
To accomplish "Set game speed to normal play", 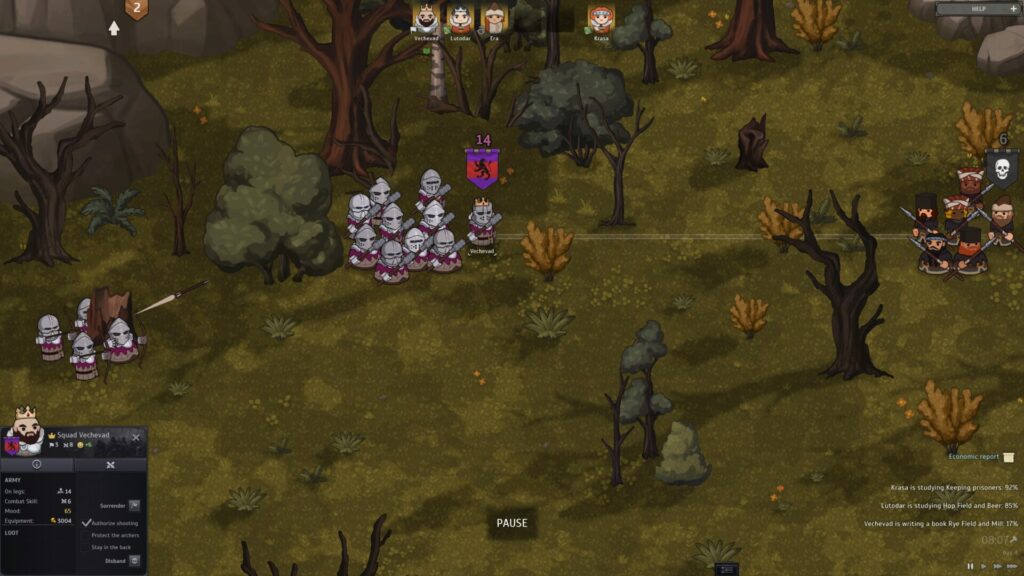I will point(983,566).
